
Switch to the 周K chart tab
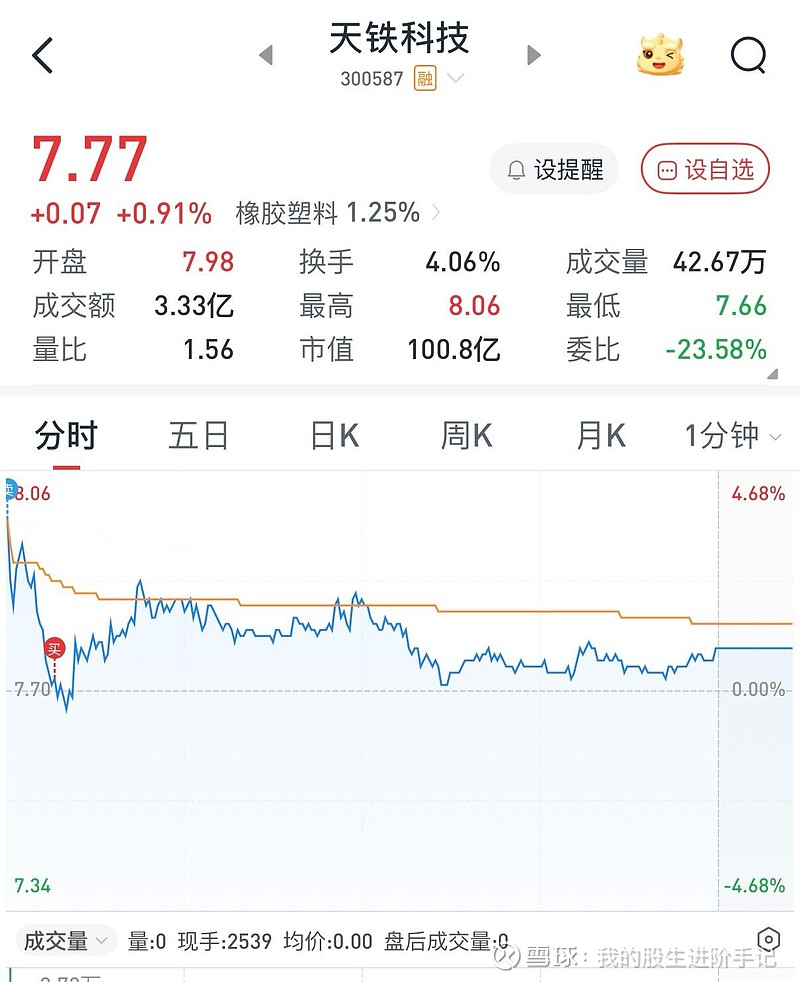(467, 436)
